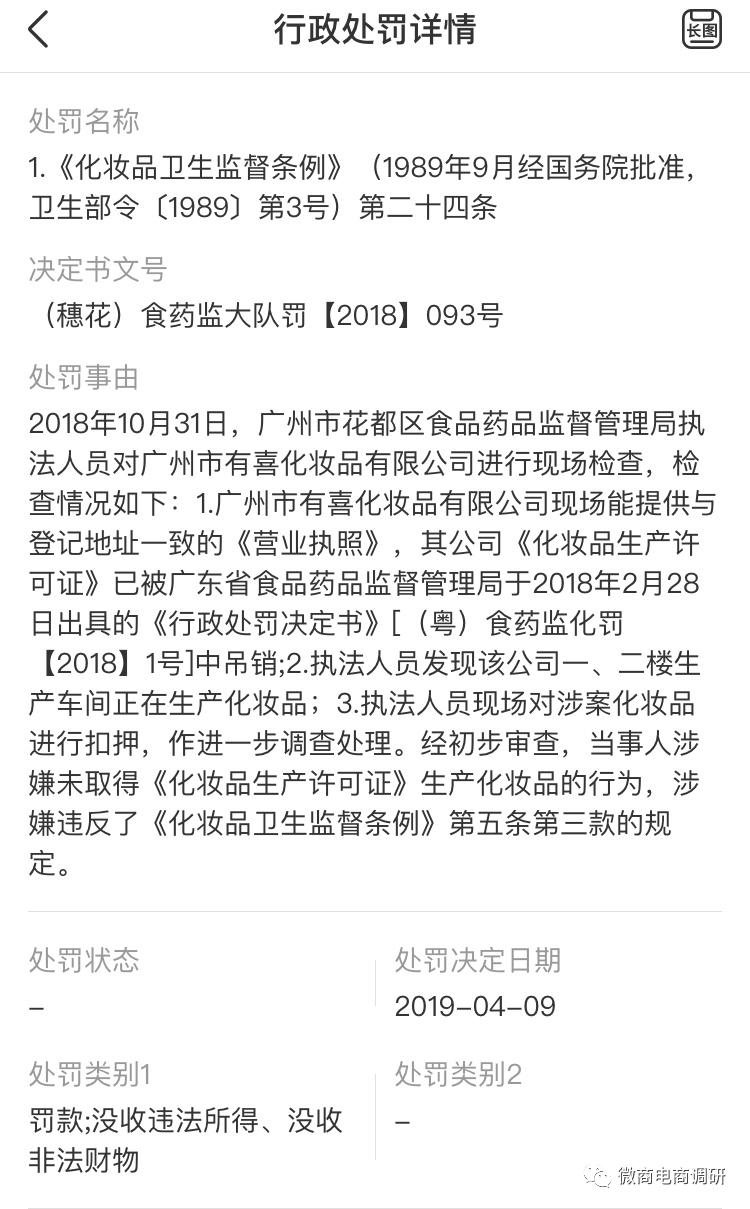Screen dimensions: 750x1209
Task: Tap the 长图 long-screenshot icon
Action: click(x=701, y=29)
